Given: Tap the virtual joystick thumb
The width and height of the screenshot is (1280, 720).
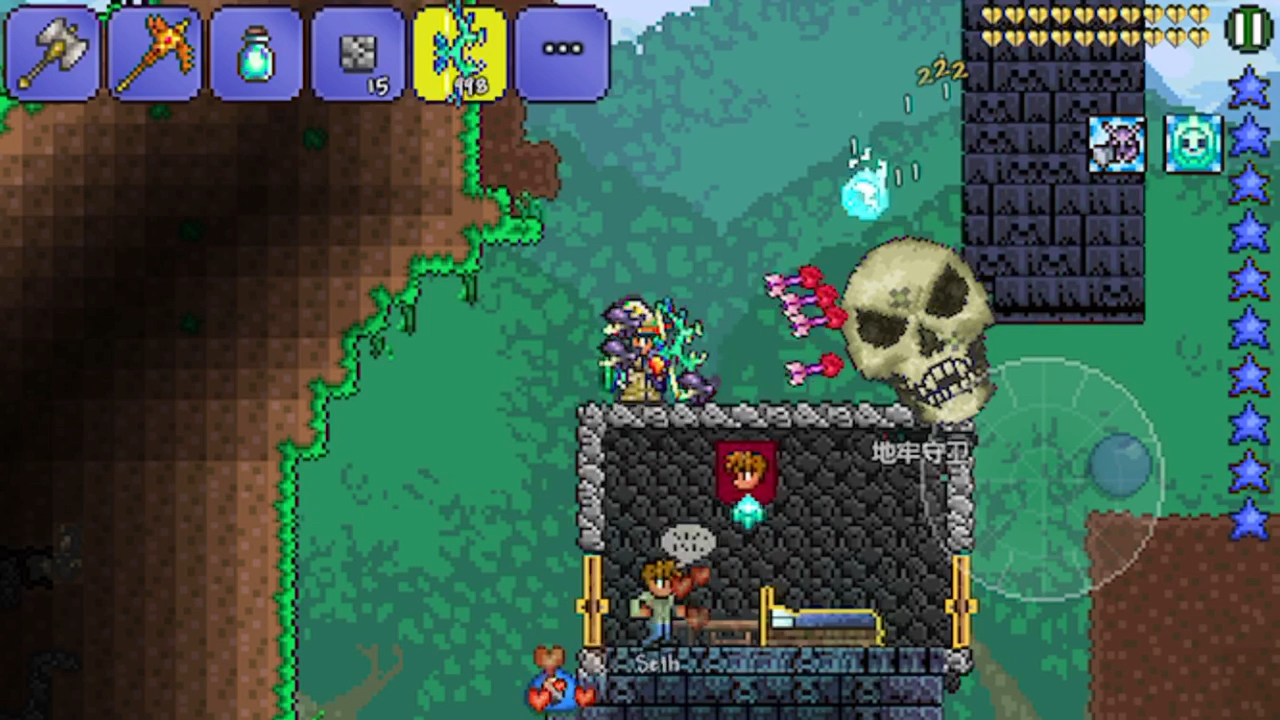Looking at the screenshot, I should [1120, 465].
